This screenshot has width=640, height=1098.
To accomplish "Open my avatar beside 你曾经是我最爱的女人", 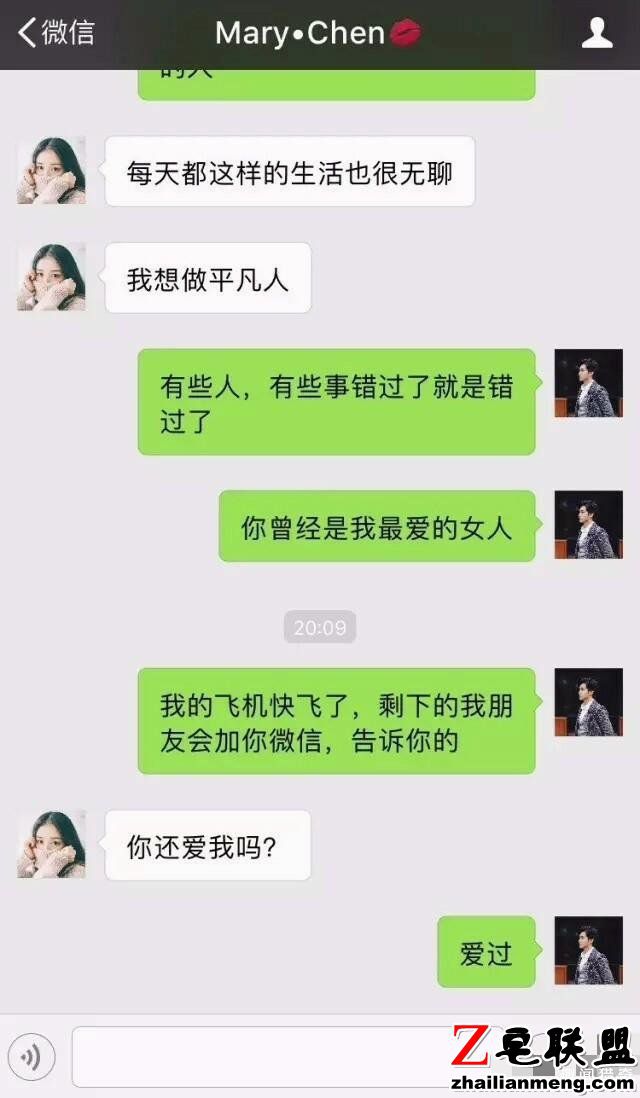I will pyautogui.click(x=588, y=525).
